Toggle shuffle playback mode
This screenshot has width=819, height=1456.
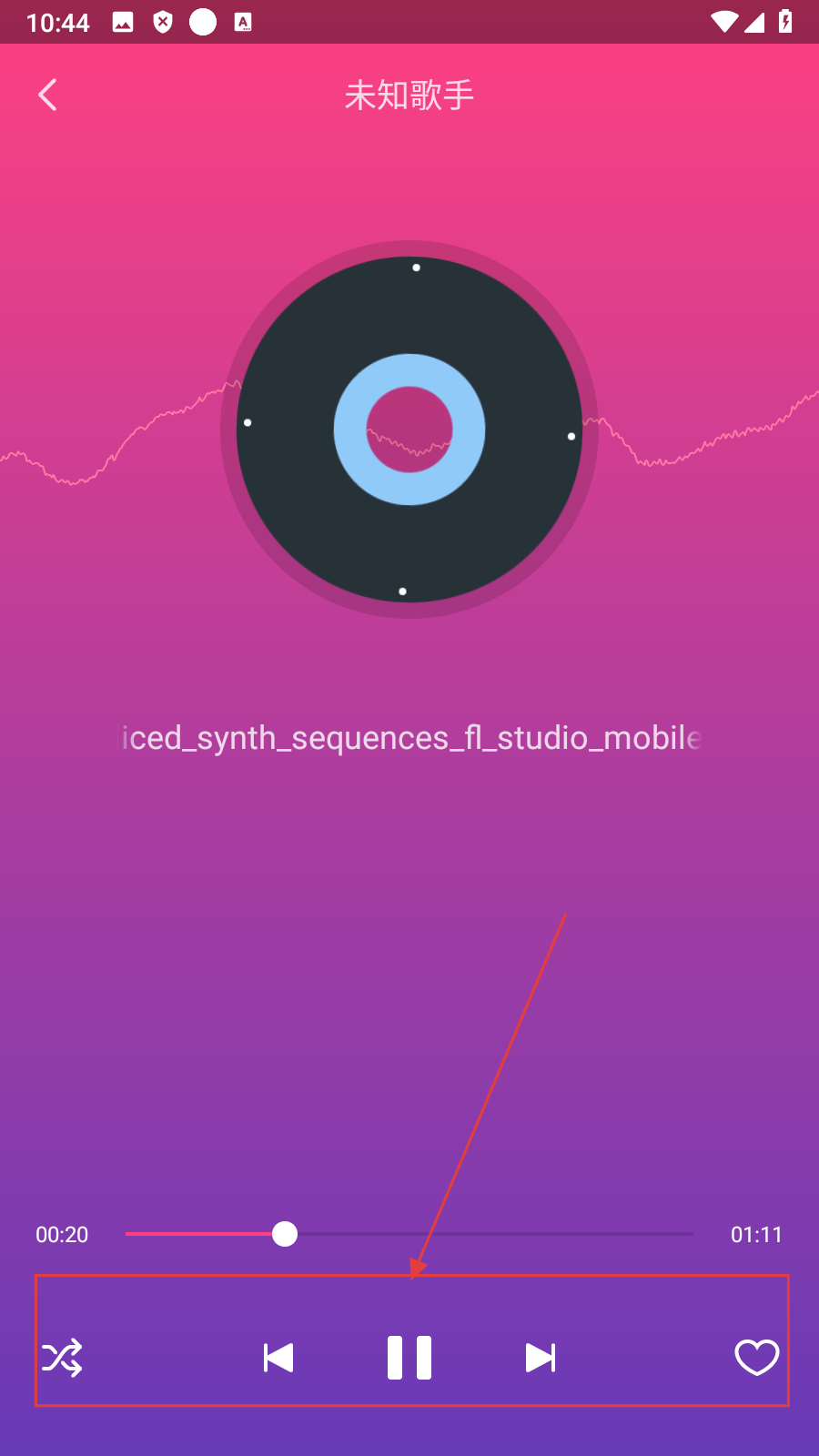(x=62, y=1358)
